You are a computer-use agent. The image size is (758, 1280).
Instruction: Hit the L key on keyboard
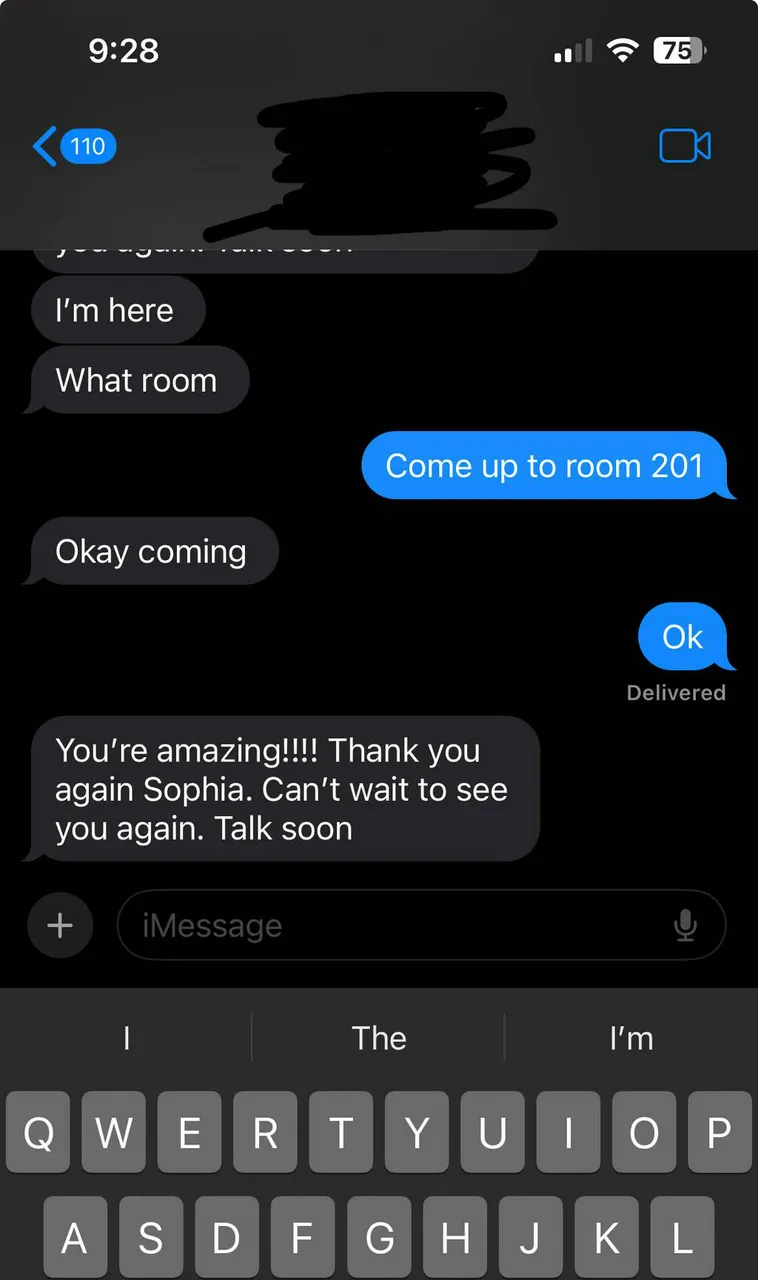click(682, 1239)
